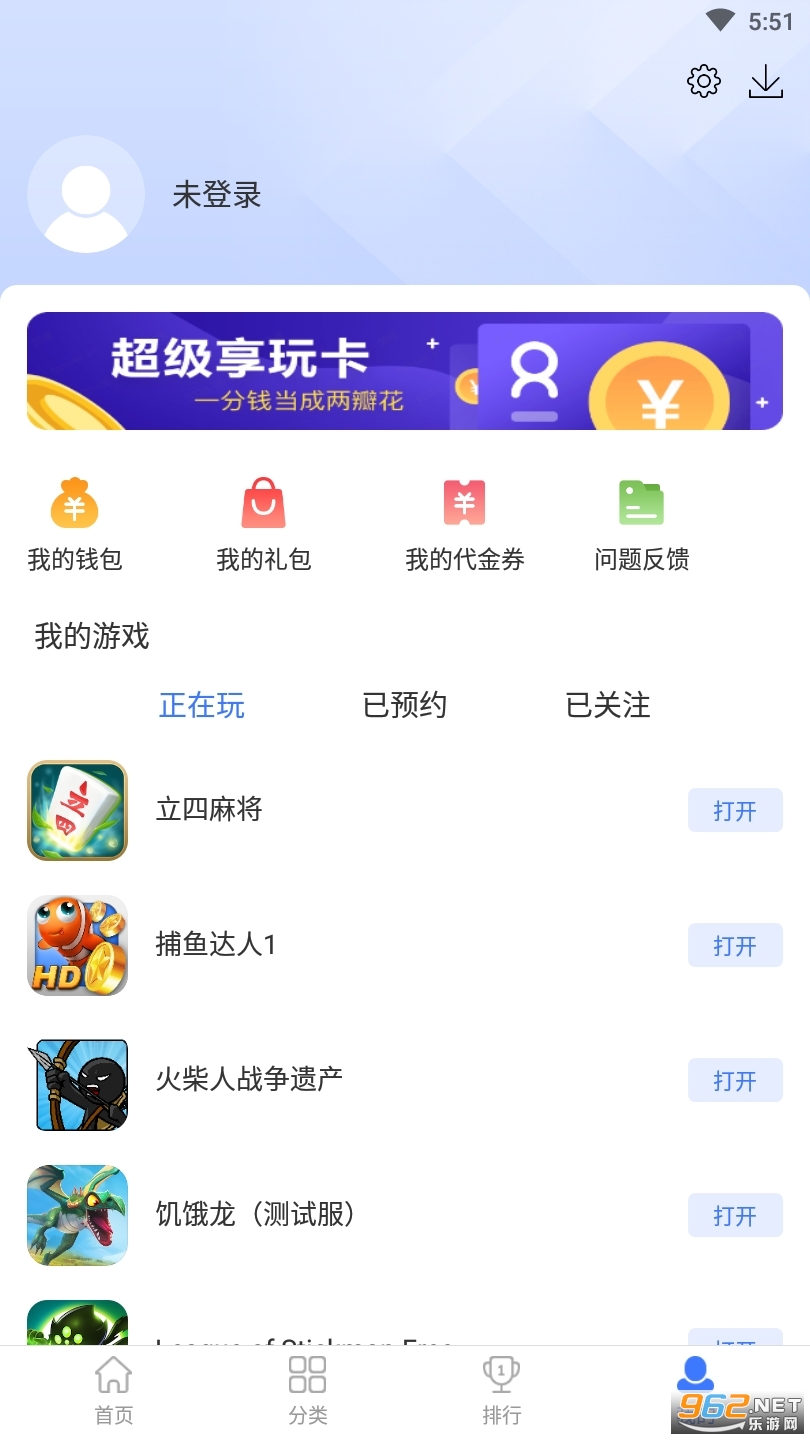Open the settings gear icon
The width and height of the screenshot is (810, 1440).
pyautogui.click(x=704, y=81)
